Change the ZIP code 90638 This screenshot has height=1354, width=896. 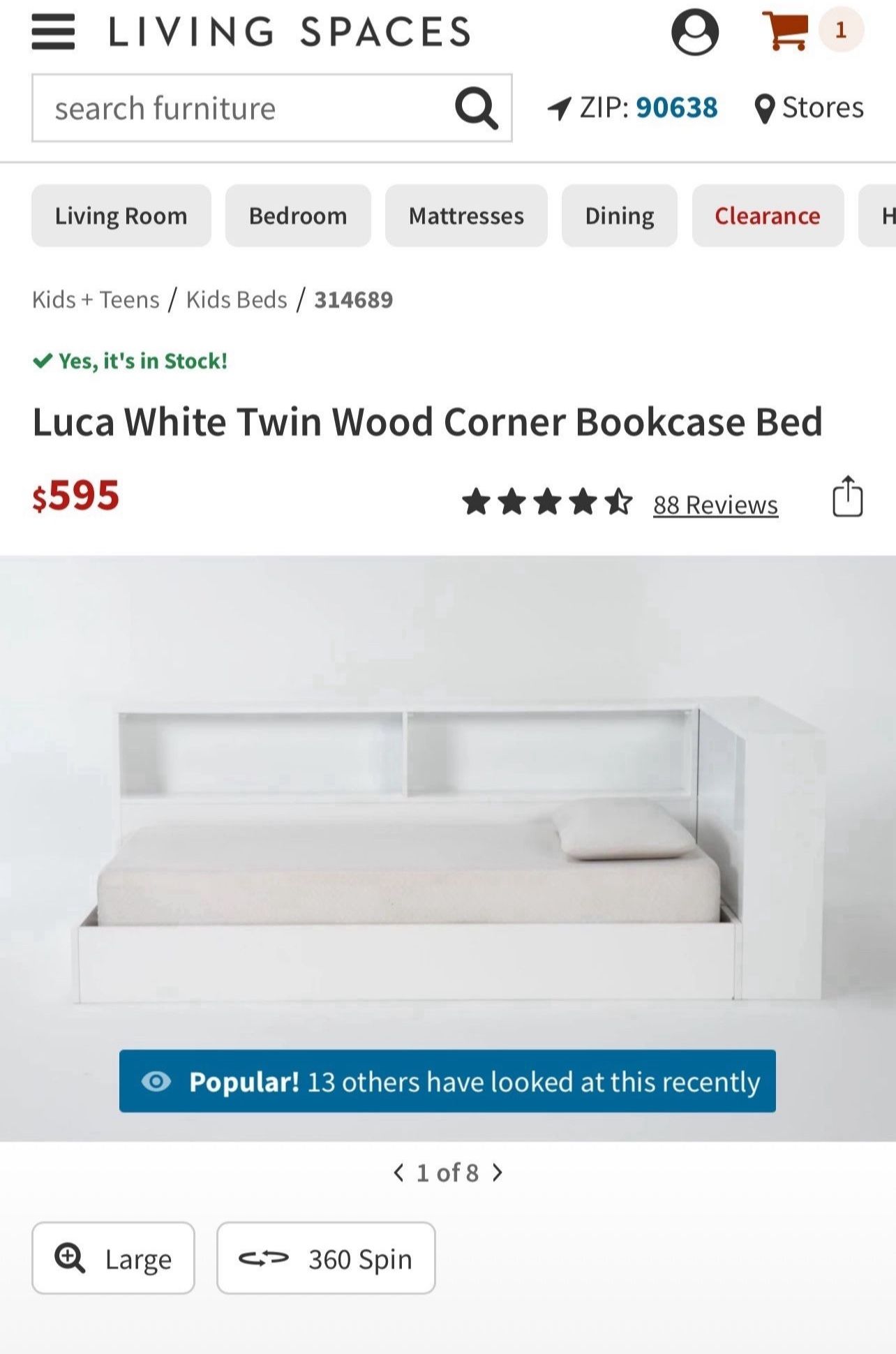[x=675, y=107]
